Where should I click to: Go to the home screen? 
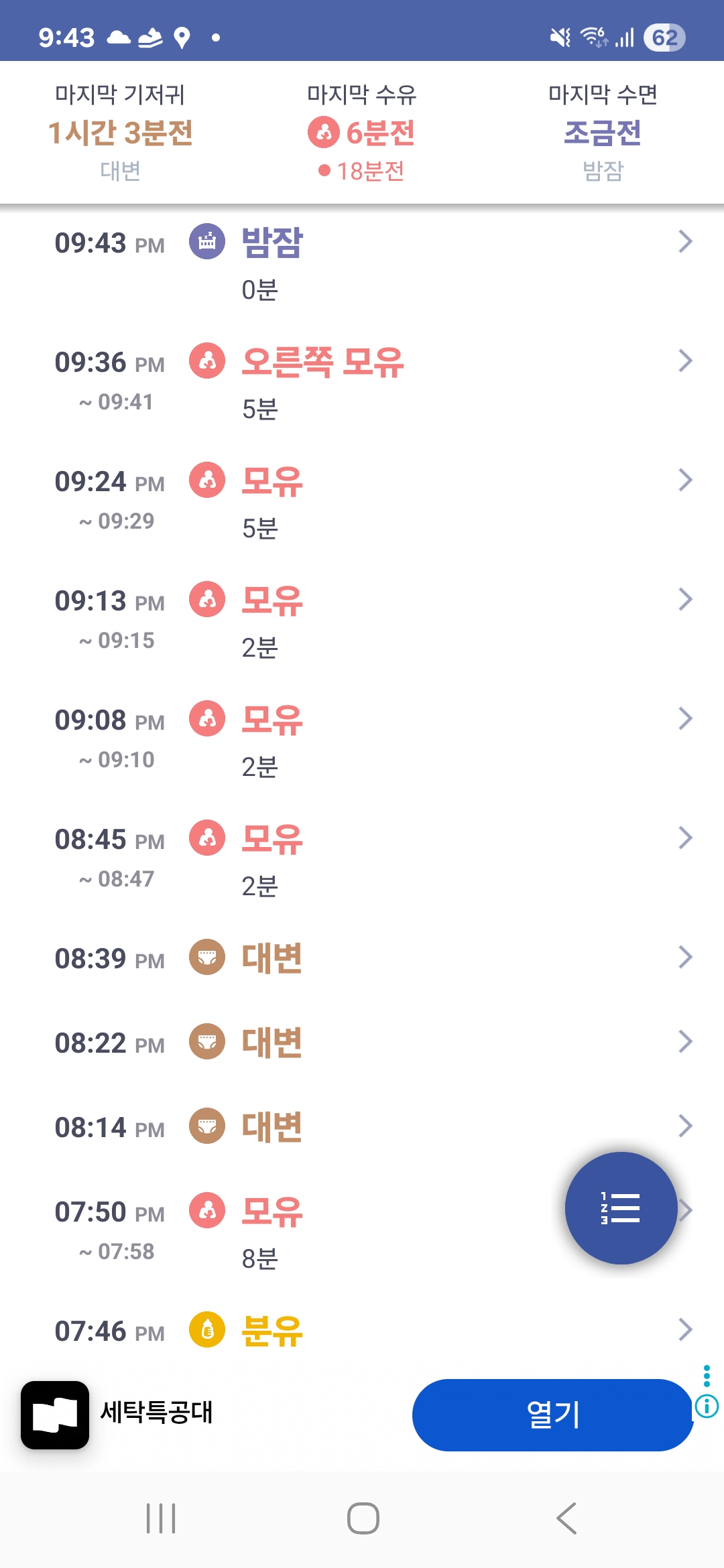pos(363,1518)
